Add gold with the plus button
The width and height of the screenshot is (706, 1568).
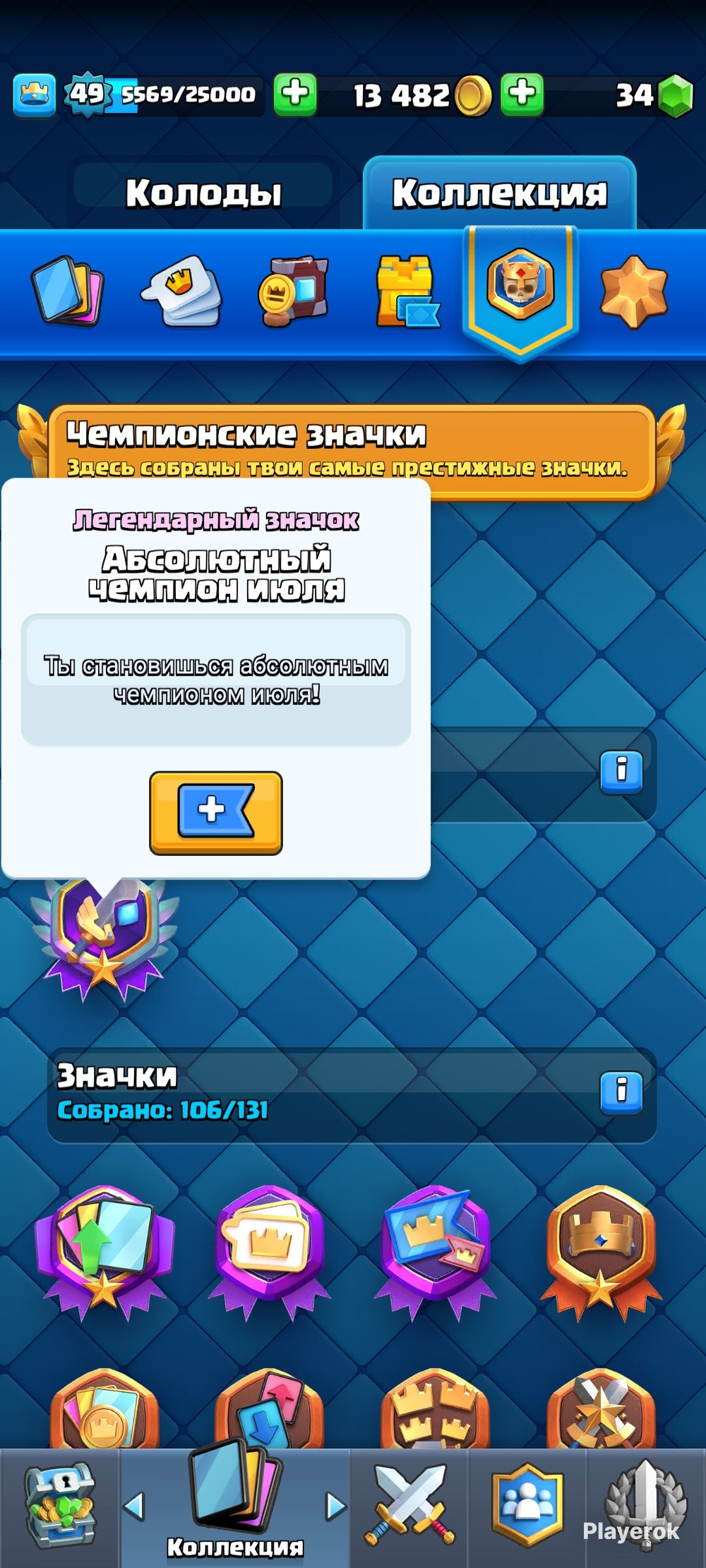[522, 94]
